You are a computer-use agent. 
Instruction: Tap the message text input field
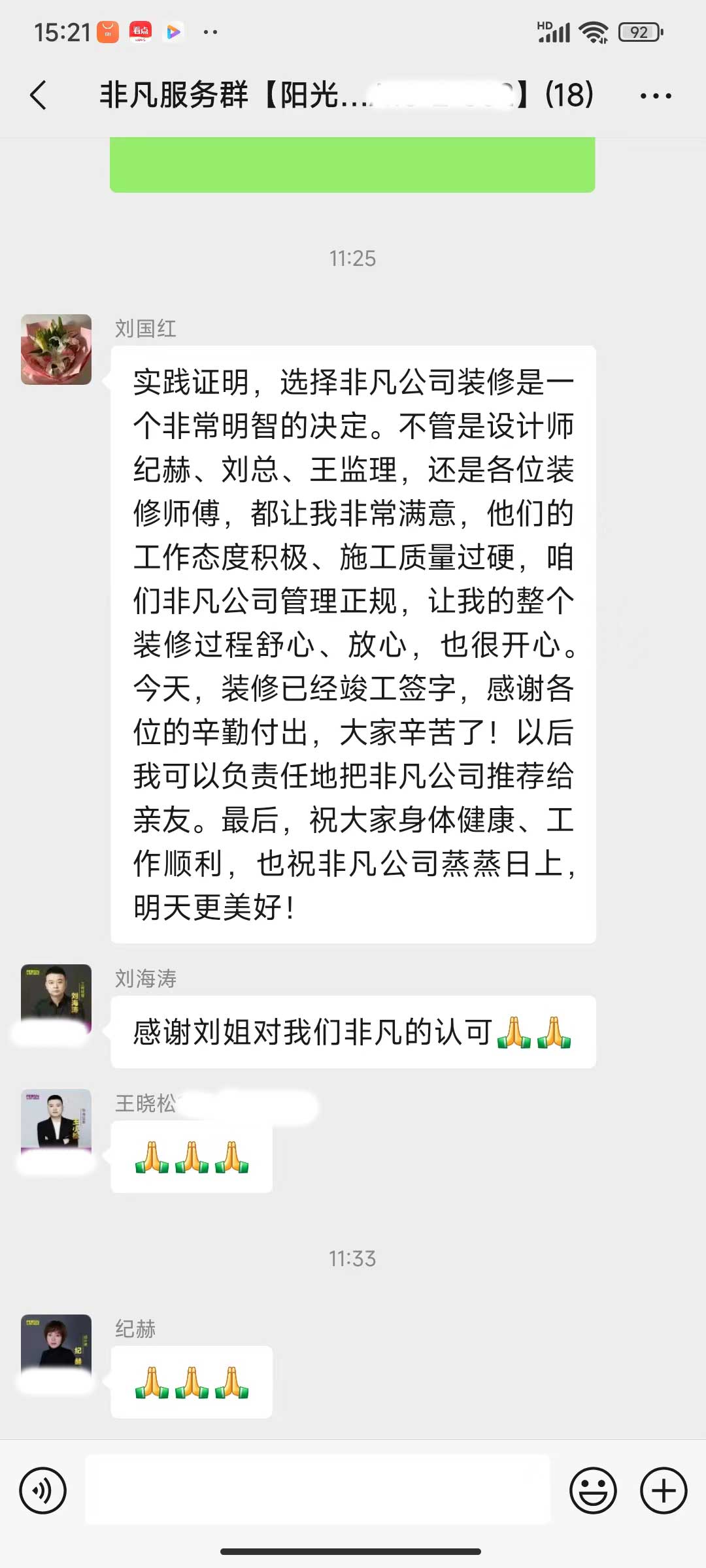[318, 1490]
